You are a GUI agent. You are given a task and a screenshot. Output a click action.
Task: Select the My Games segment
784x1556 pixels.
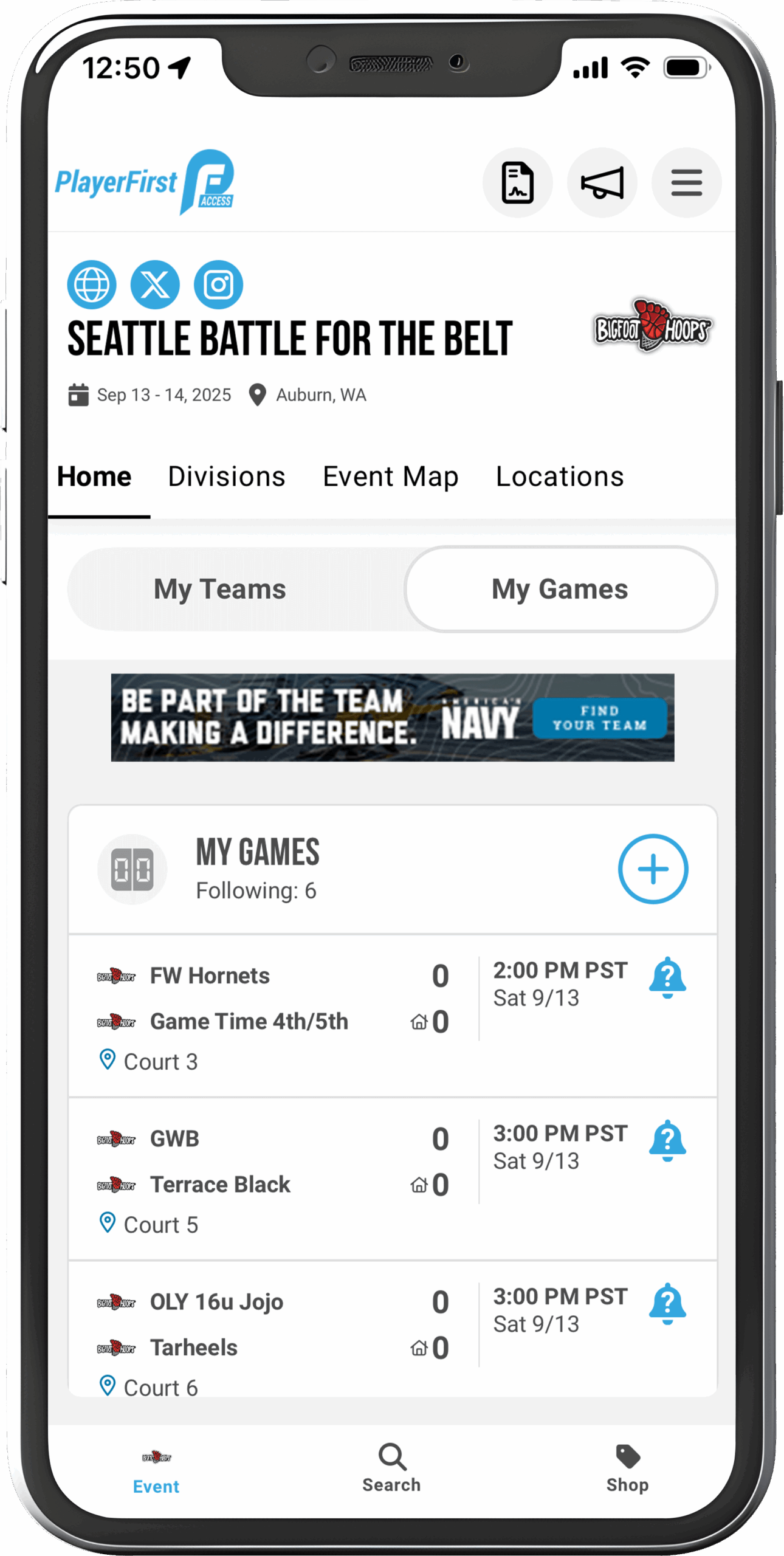click(560, 589)
